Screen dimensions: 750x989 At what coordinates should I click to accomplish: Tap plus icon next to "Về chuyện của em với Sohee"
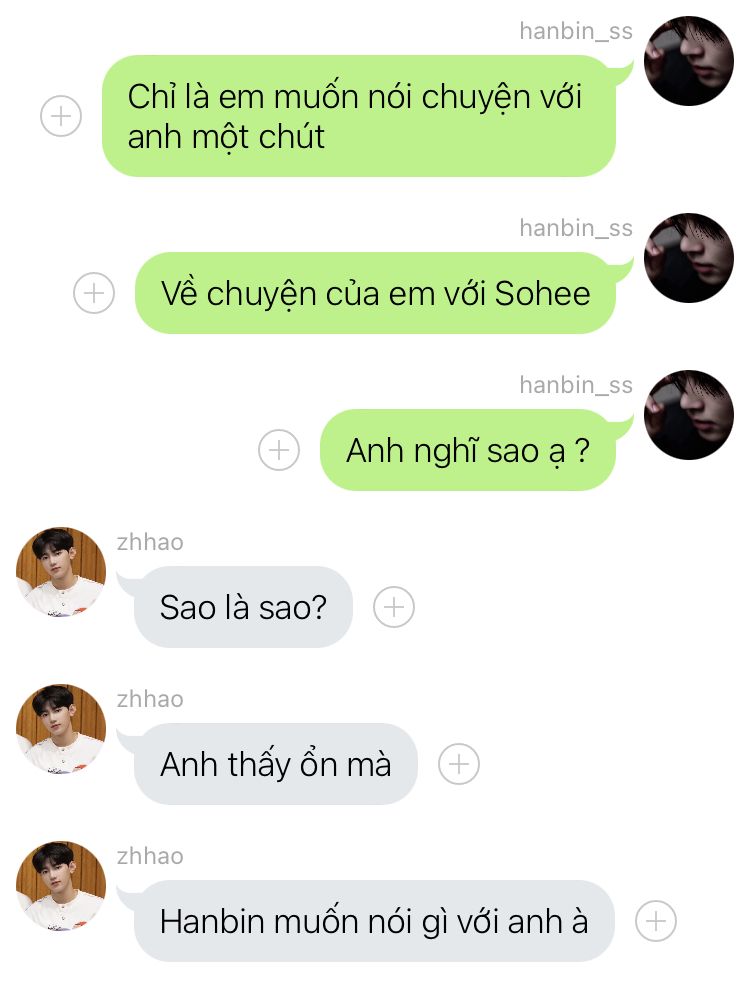(94, 293)
